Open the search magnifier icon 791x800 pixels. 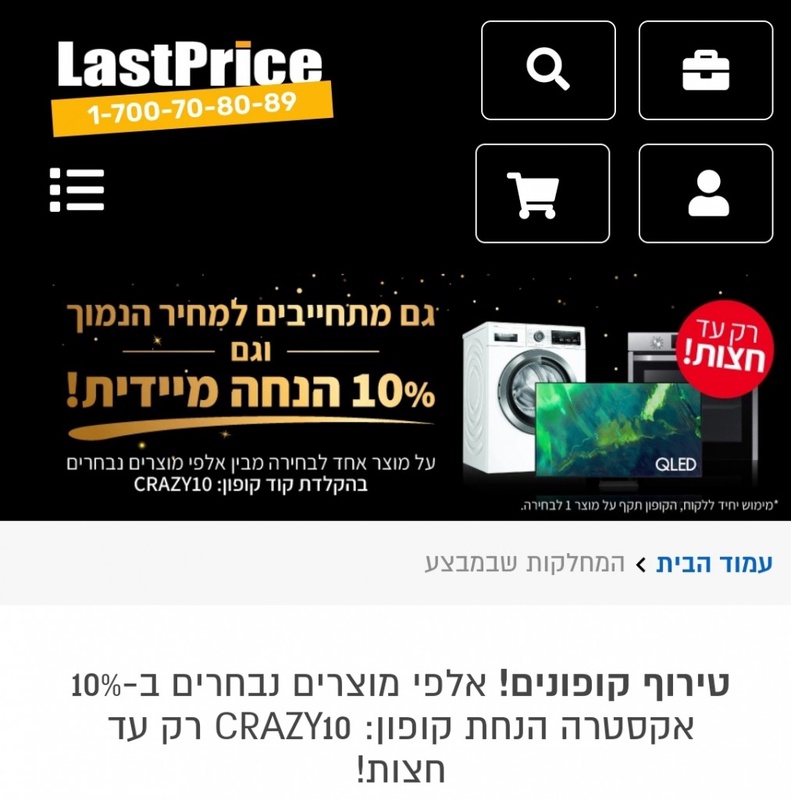click(x=547, y=70)
